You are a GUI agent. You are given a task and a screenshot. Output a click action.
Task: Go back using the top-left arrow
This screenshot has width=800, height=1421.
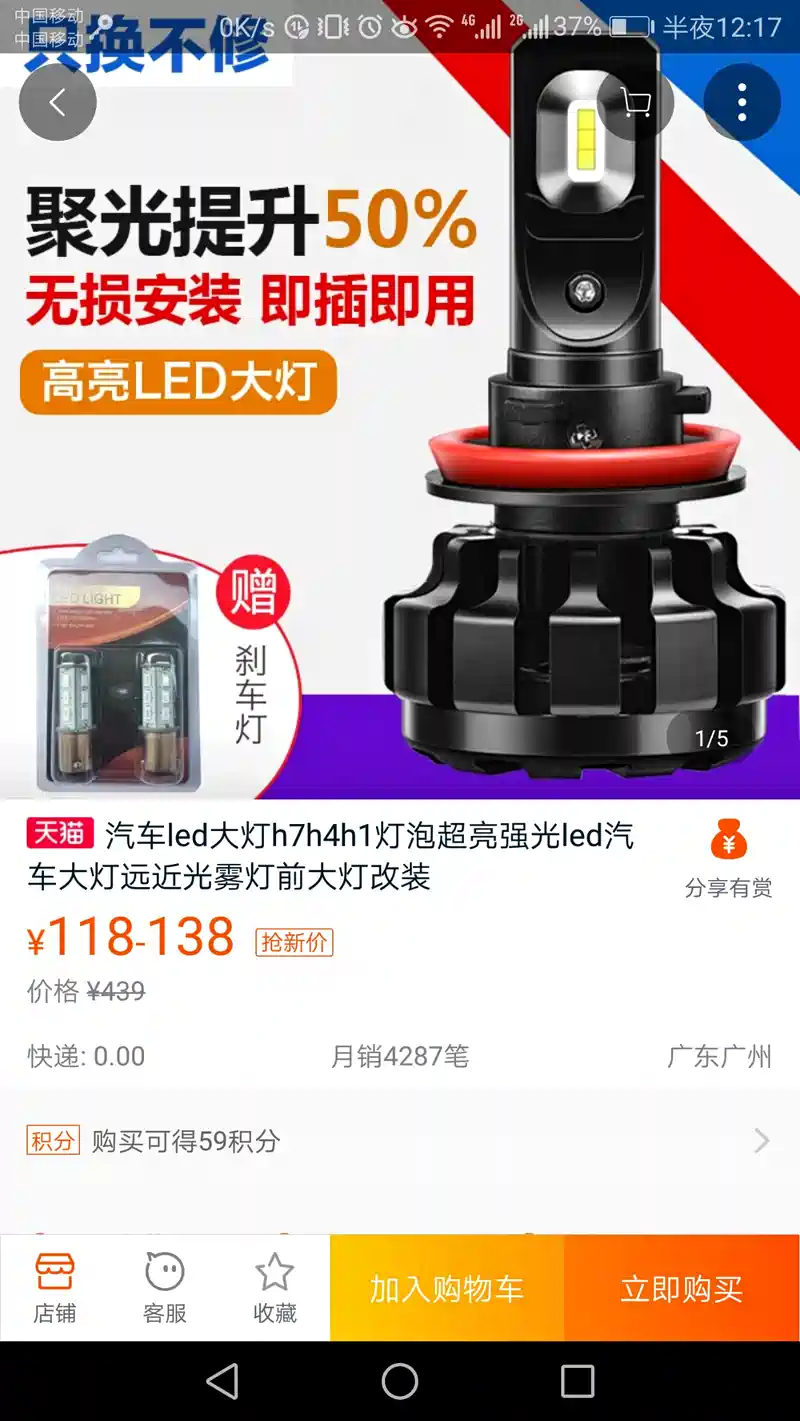[x=58, y=102]
